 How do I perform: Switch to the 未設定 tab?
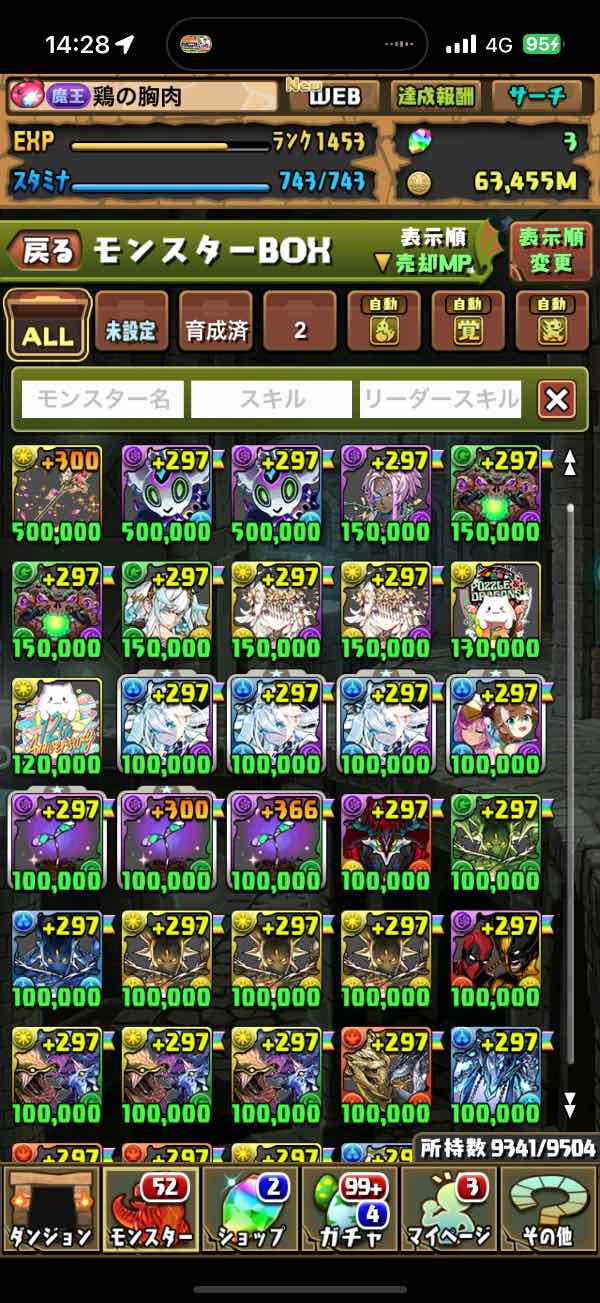click(x=132, y=326)
